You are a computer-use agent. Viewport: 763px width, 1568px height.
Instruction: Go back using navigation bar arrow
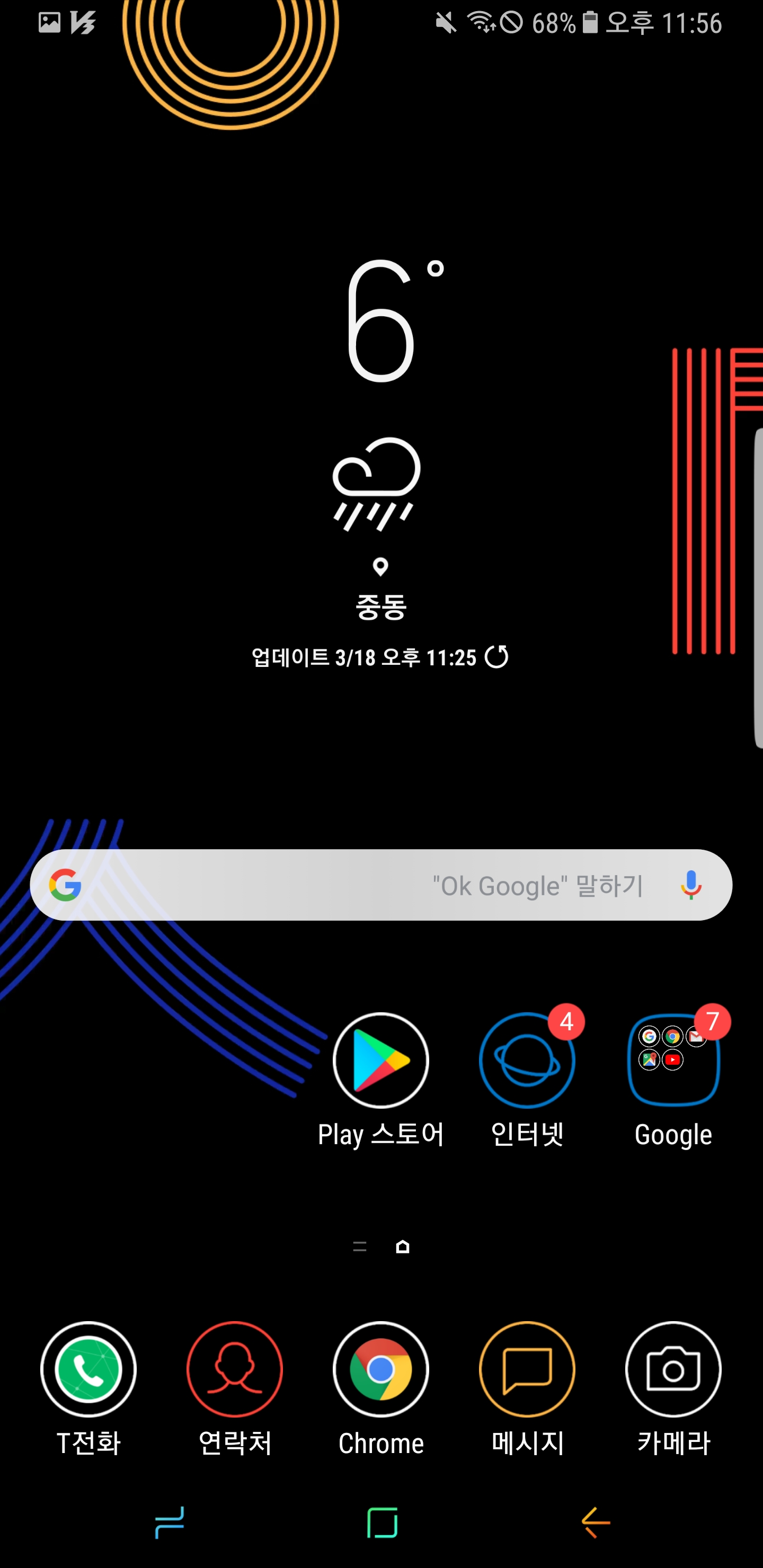coord(595,1522)
